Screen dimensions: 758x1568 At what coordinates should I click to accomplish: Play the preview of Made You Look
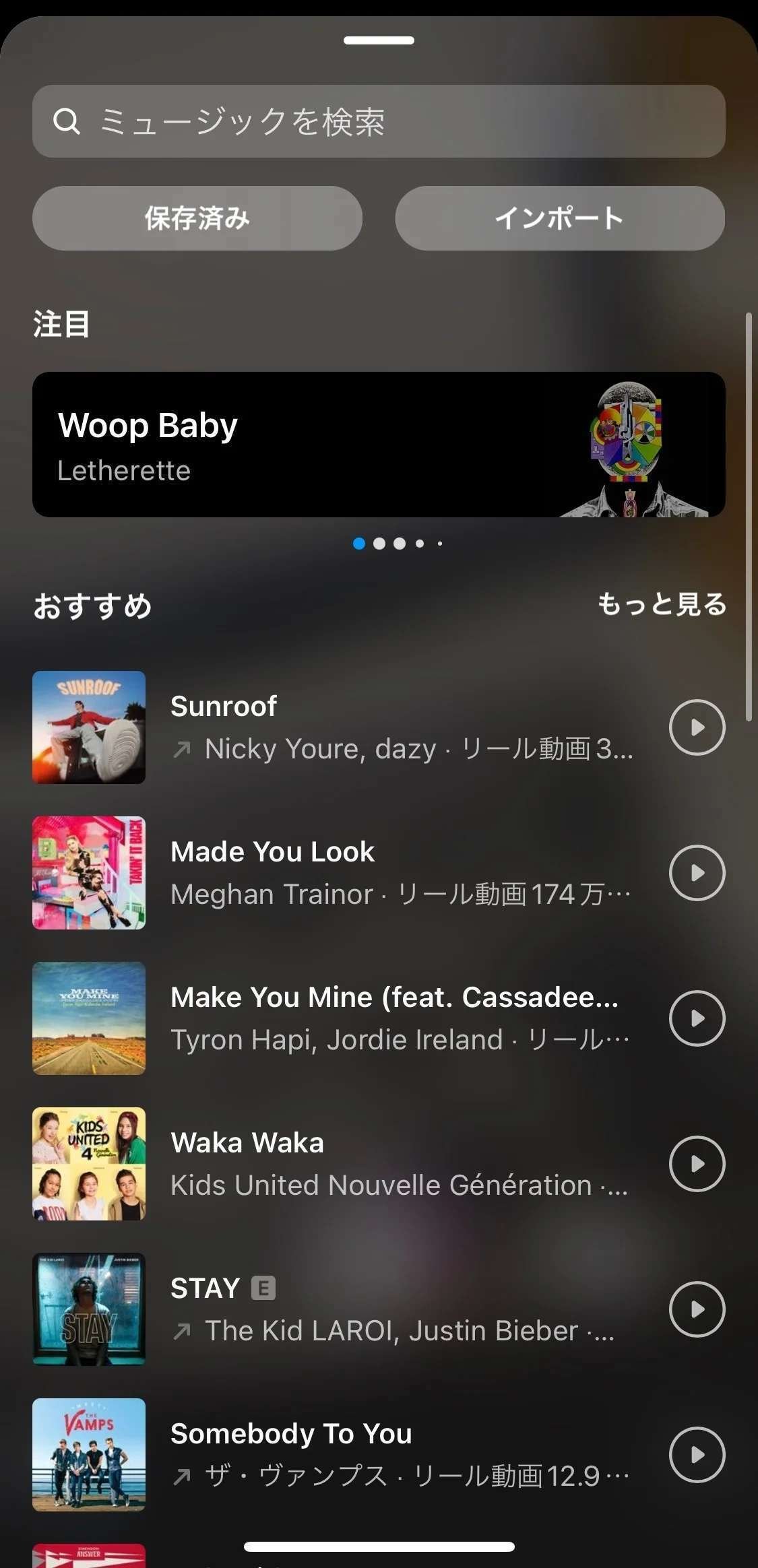[x=697, y=873]
